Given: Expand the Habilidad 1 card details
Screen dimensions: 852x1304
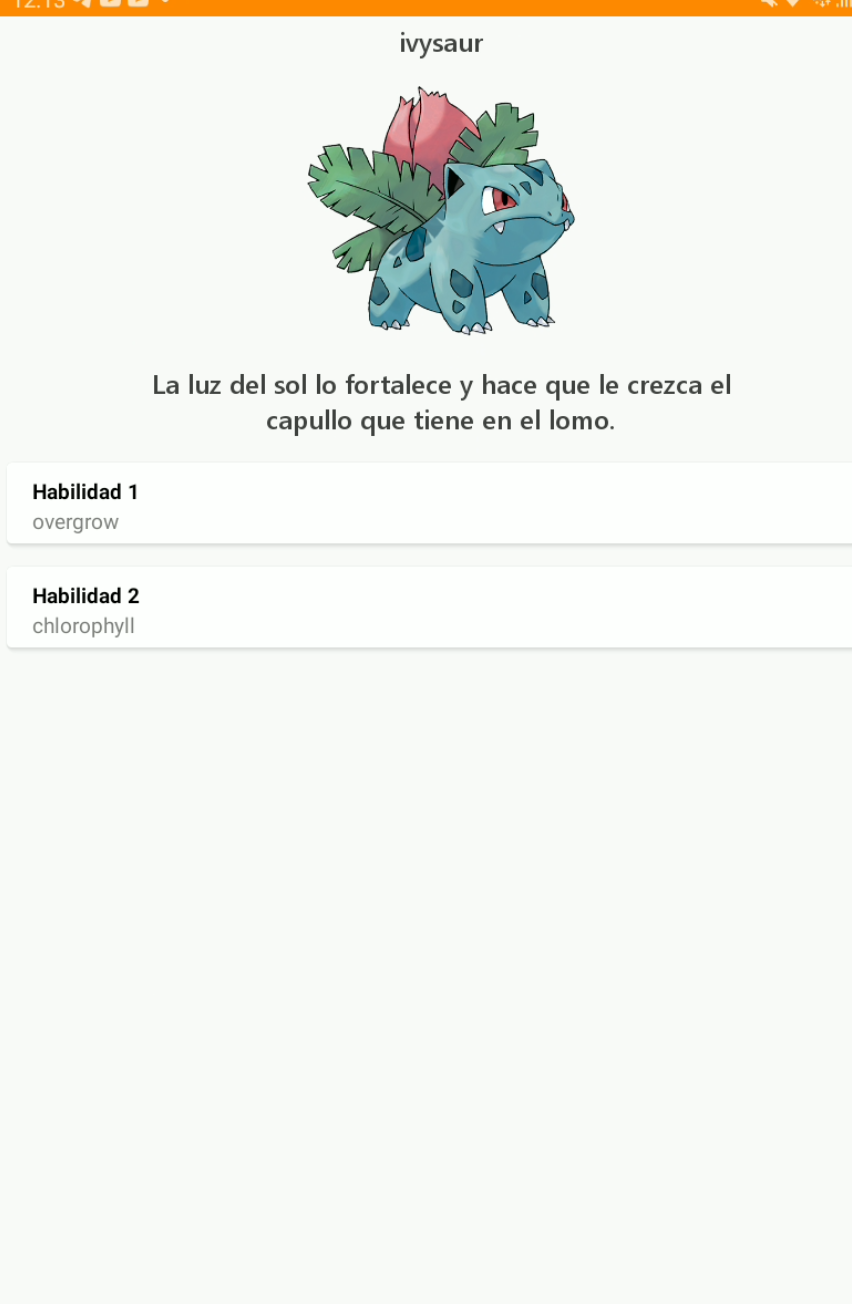Looking at the screenshot, I should [x=426, y=503].
